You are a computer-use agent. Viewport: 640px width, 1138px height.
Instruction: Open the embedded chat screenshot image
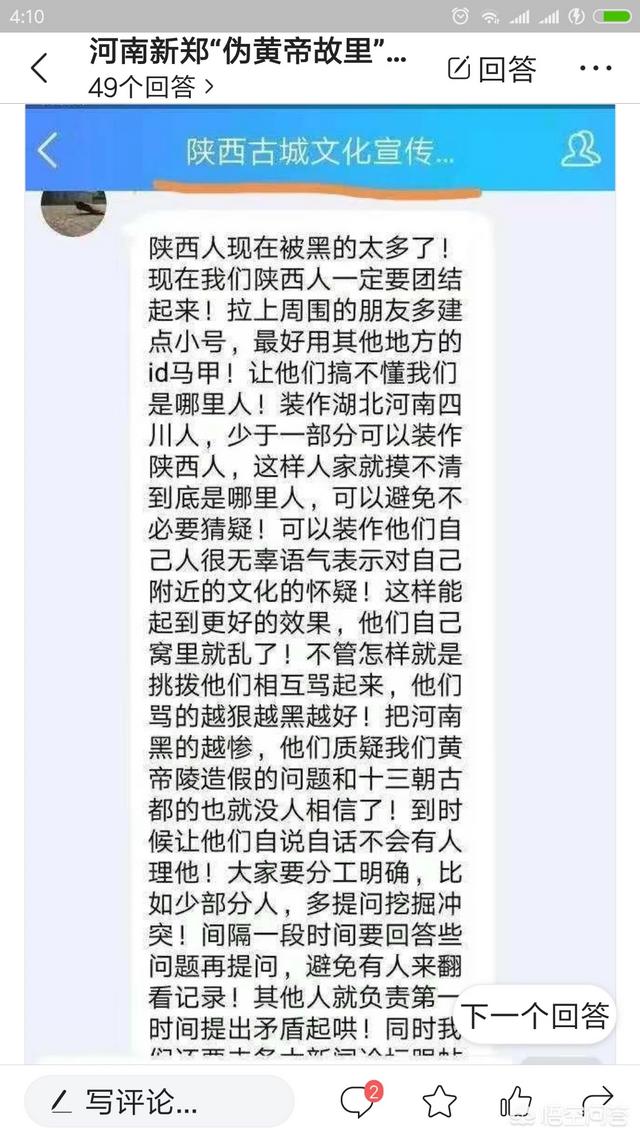(x=320, y=580)
